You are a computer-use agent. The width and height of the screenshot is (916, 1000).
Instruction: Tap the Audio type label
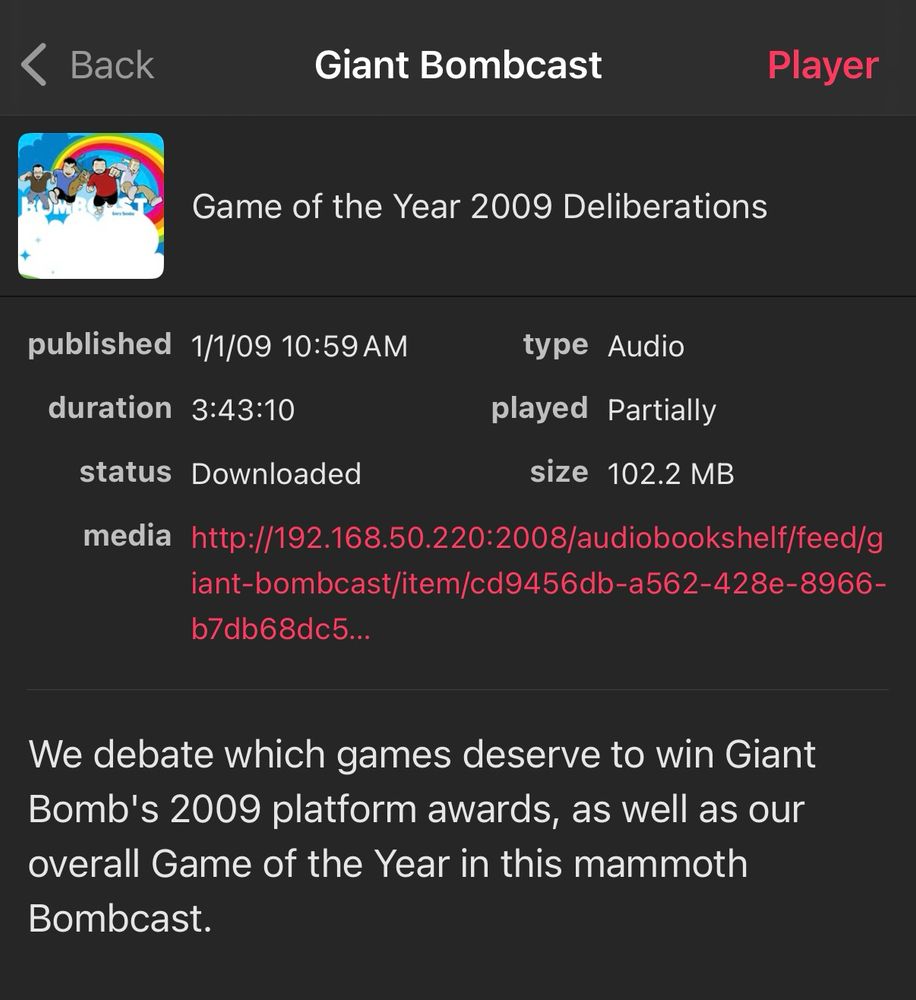(645, 347)
